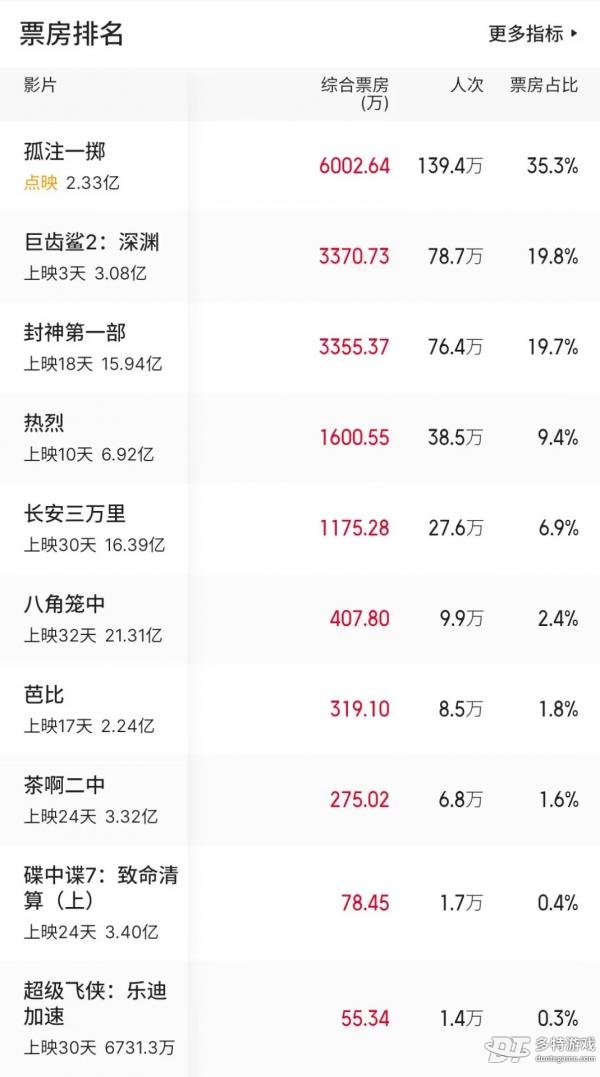The width and height of the screenshot is (600, 1077).
Task: View details for 芭比
Action: 300,710
